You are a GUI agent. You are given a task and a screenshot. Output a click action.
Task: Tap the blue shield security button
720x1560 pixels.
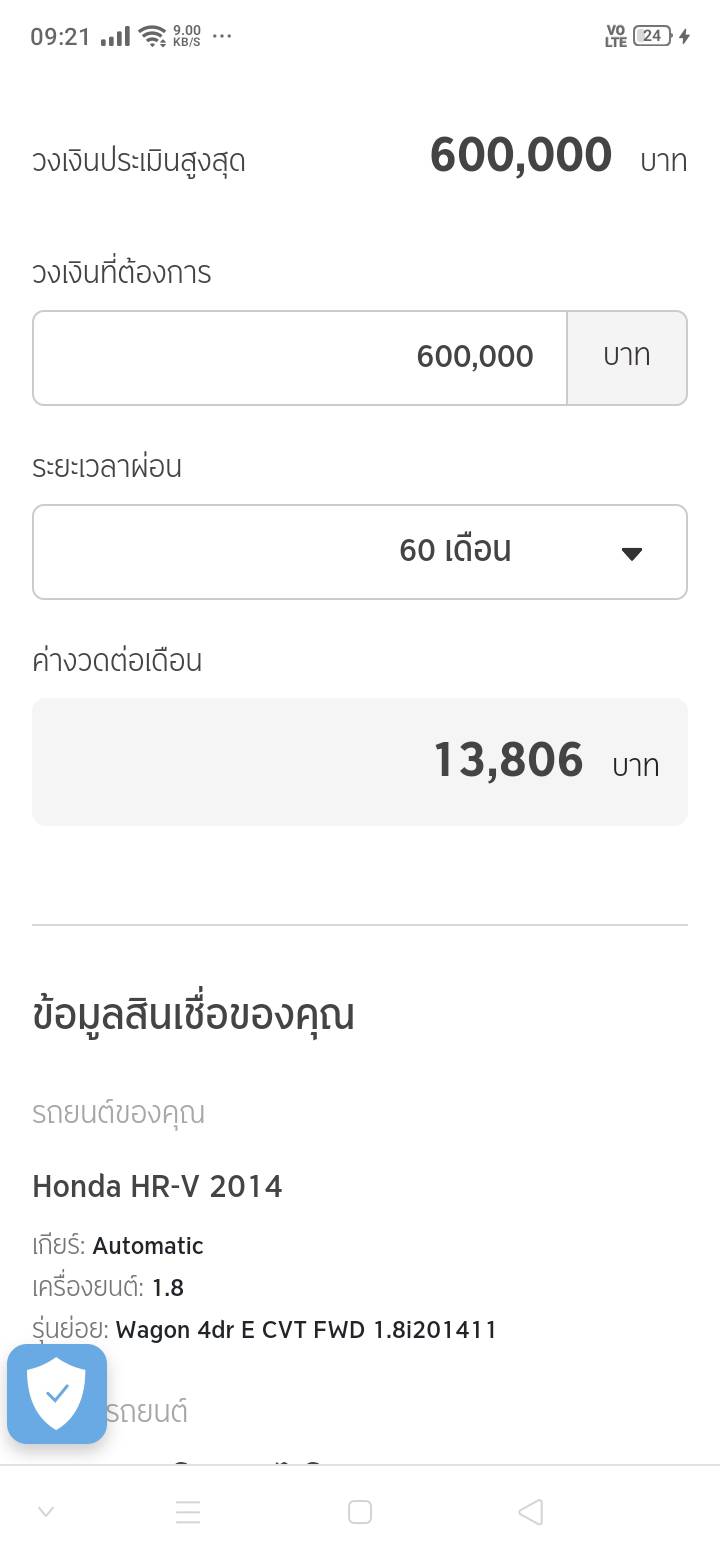[57, 1393]
